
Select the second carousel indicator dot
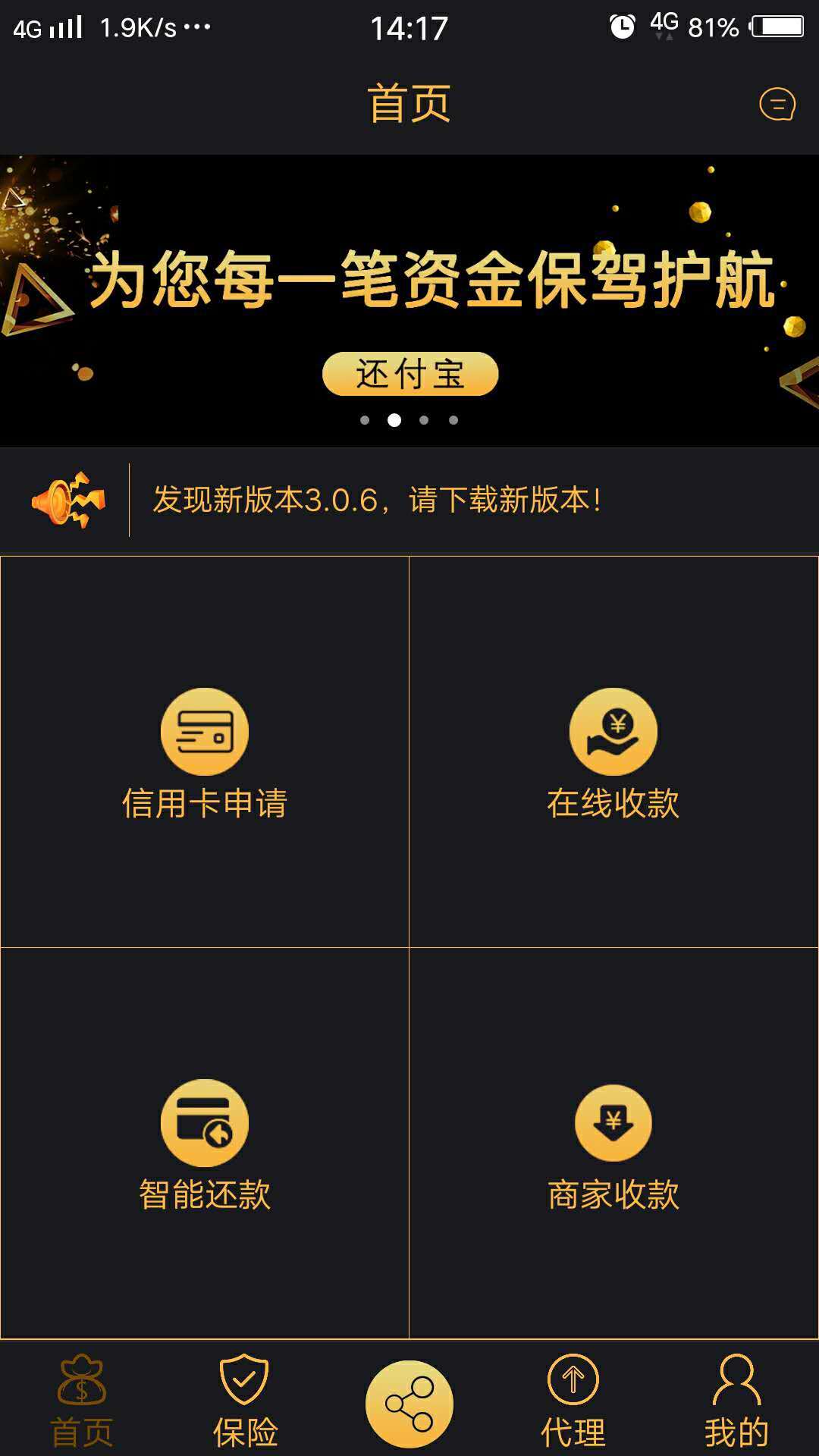tap(394, 418)
